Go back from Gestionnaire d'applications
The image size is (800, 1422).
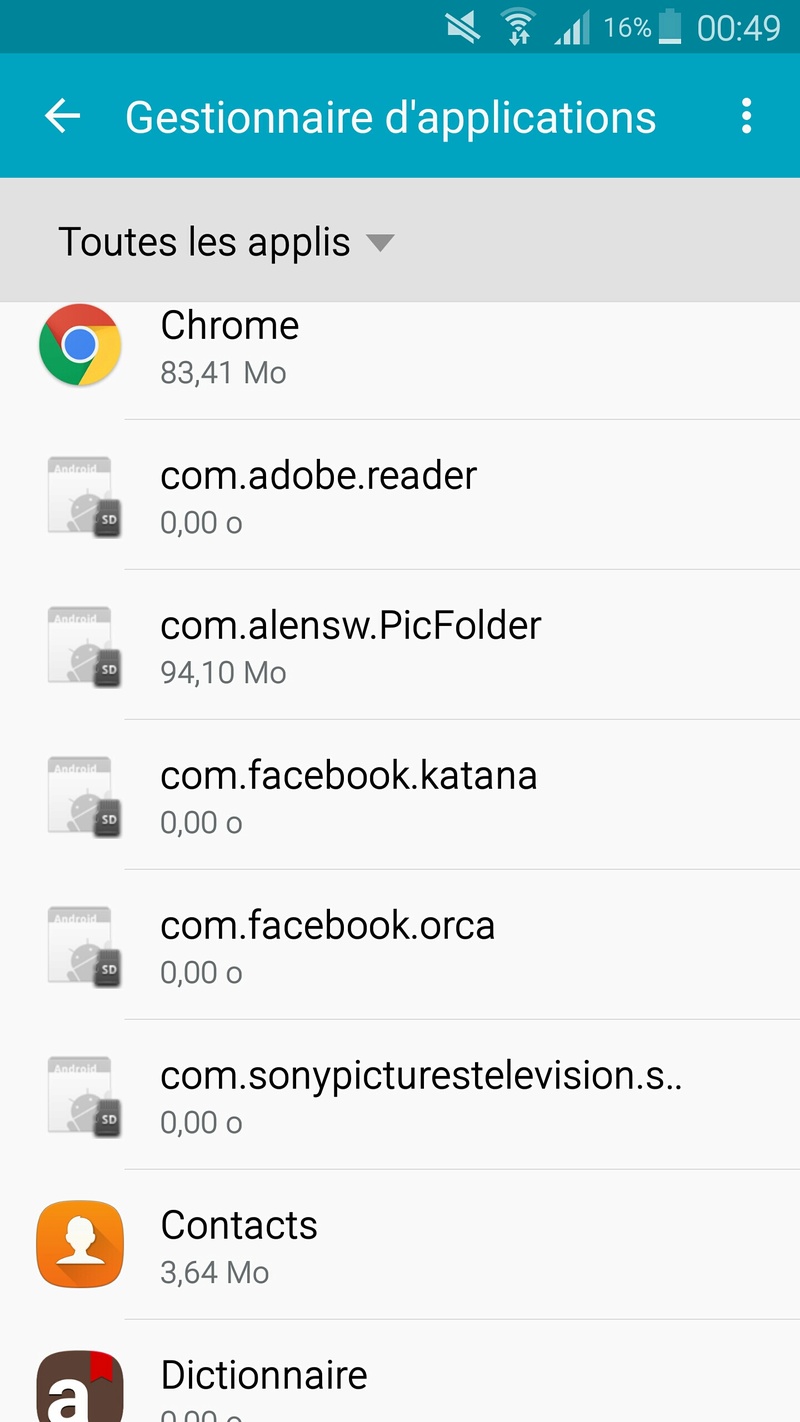point(62,117)
